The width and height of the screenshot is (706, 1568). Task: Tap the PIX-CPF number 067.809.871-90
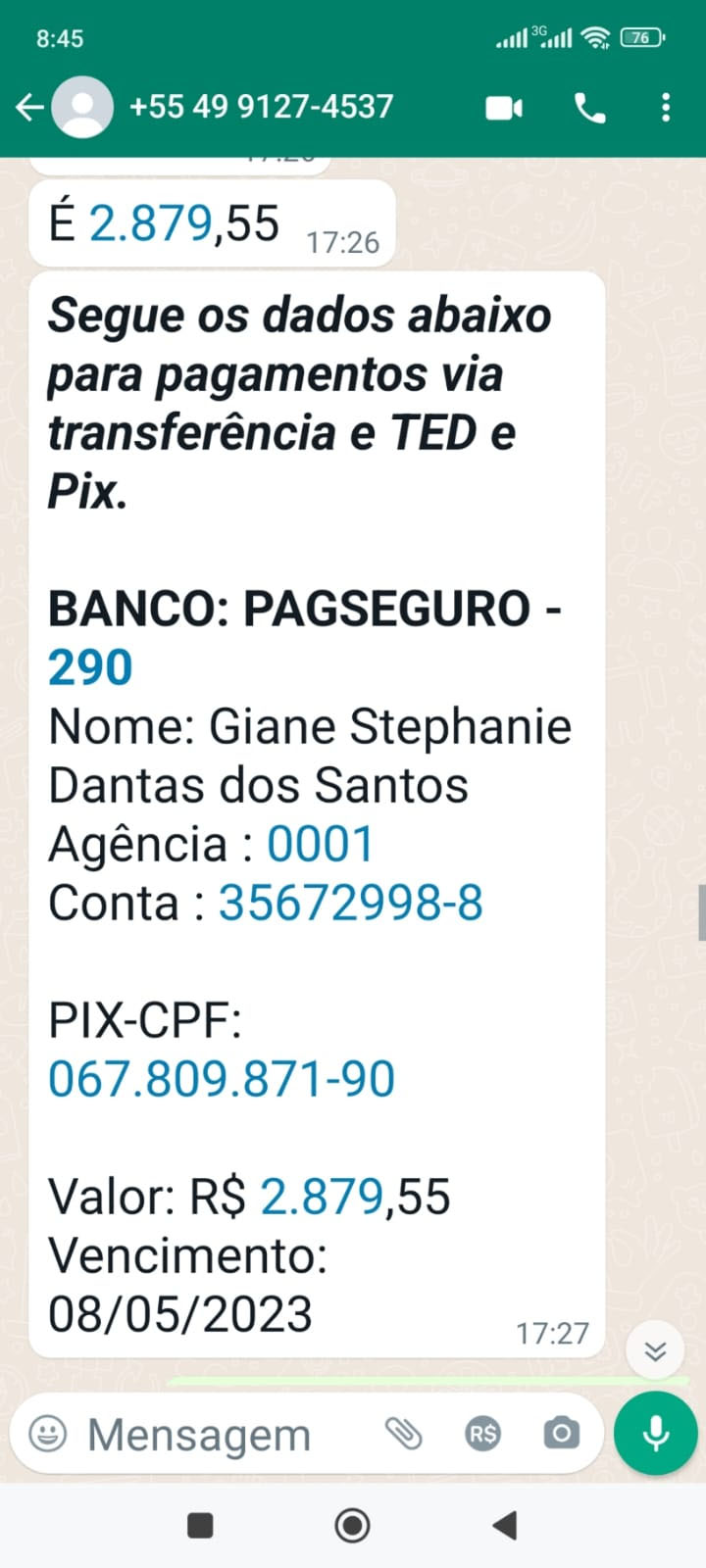(x=222, y=1079)
